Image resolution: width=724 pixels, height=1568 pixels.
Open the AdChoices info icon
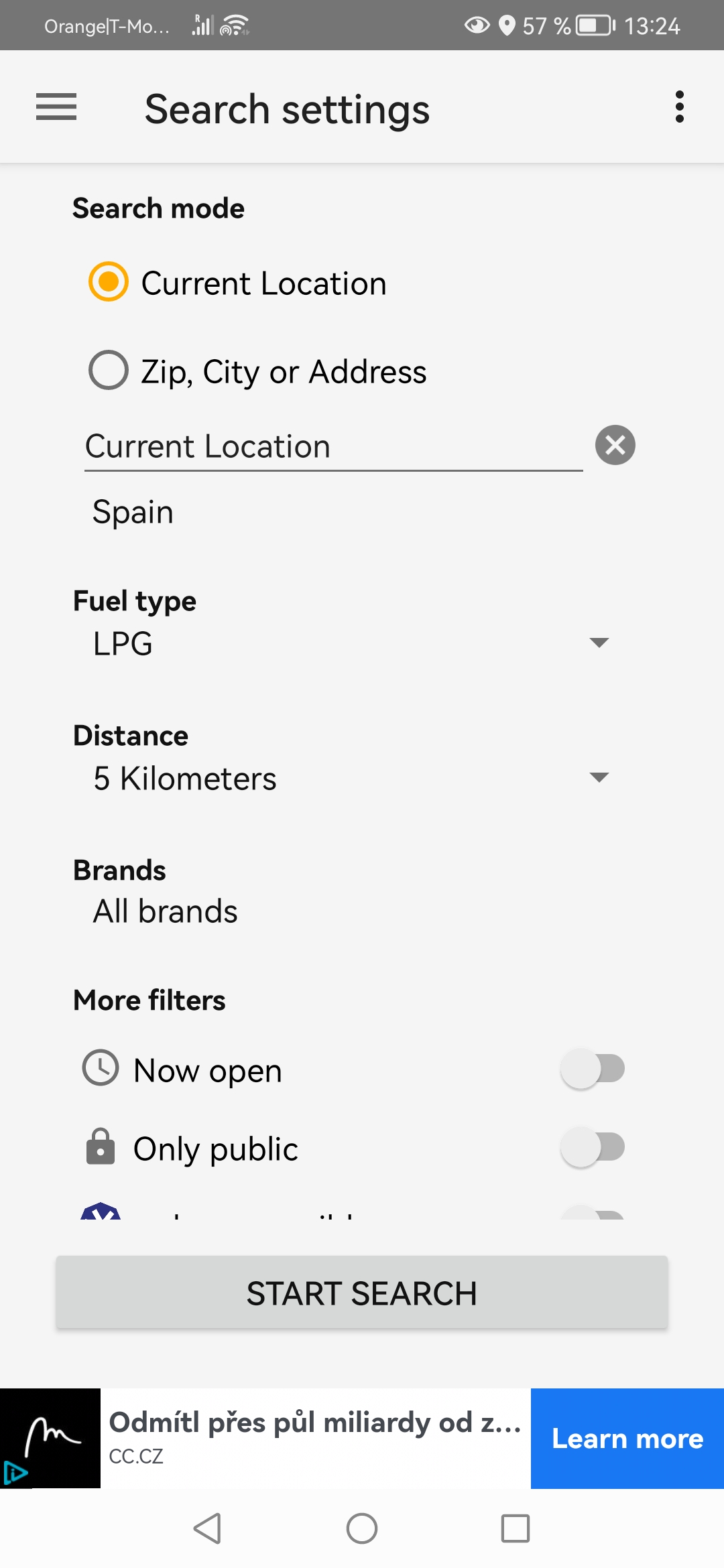pos(15,1474)
